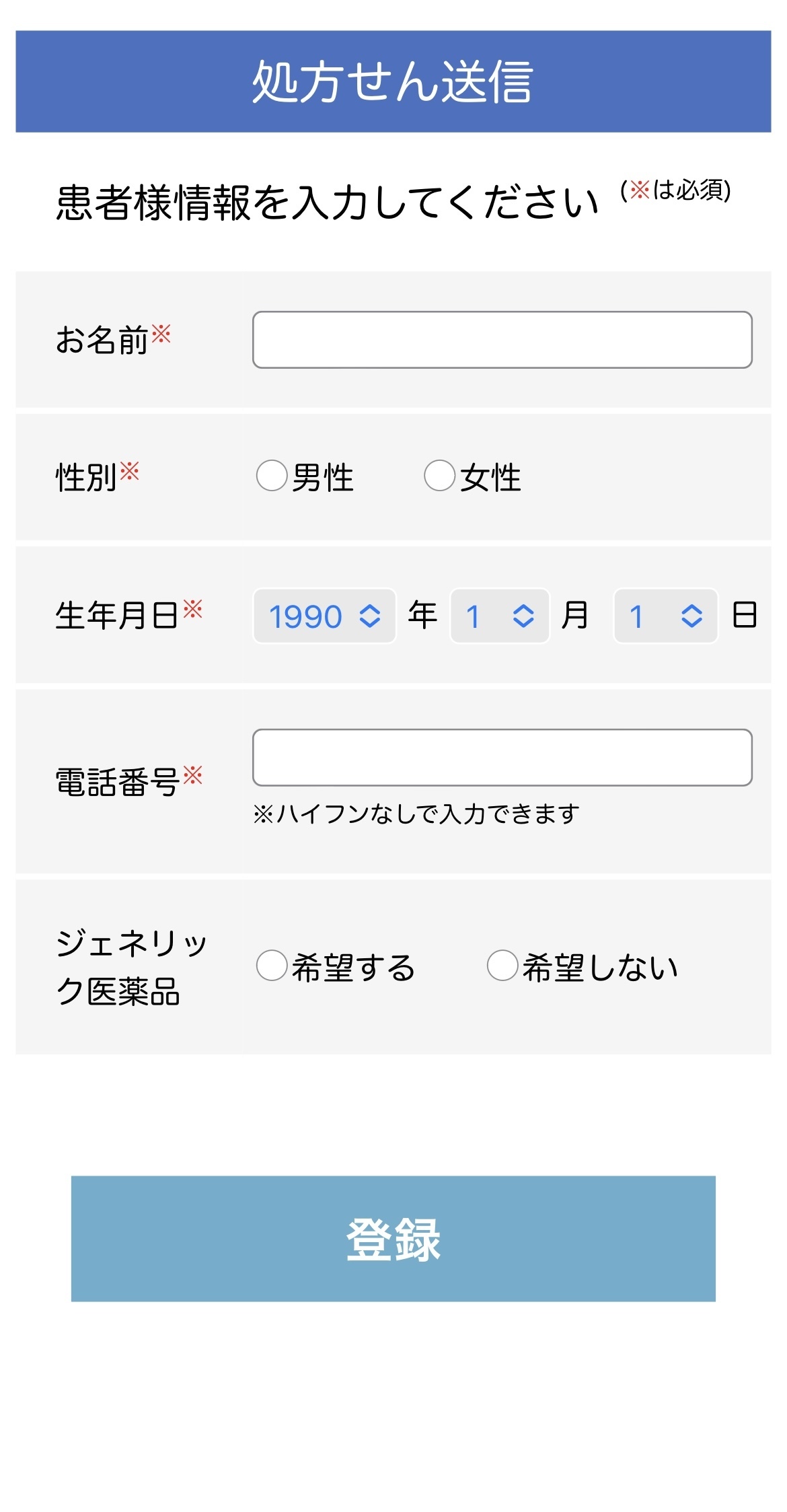
Task: Open the birth month dropdown
Action: (x=500, y=616)
